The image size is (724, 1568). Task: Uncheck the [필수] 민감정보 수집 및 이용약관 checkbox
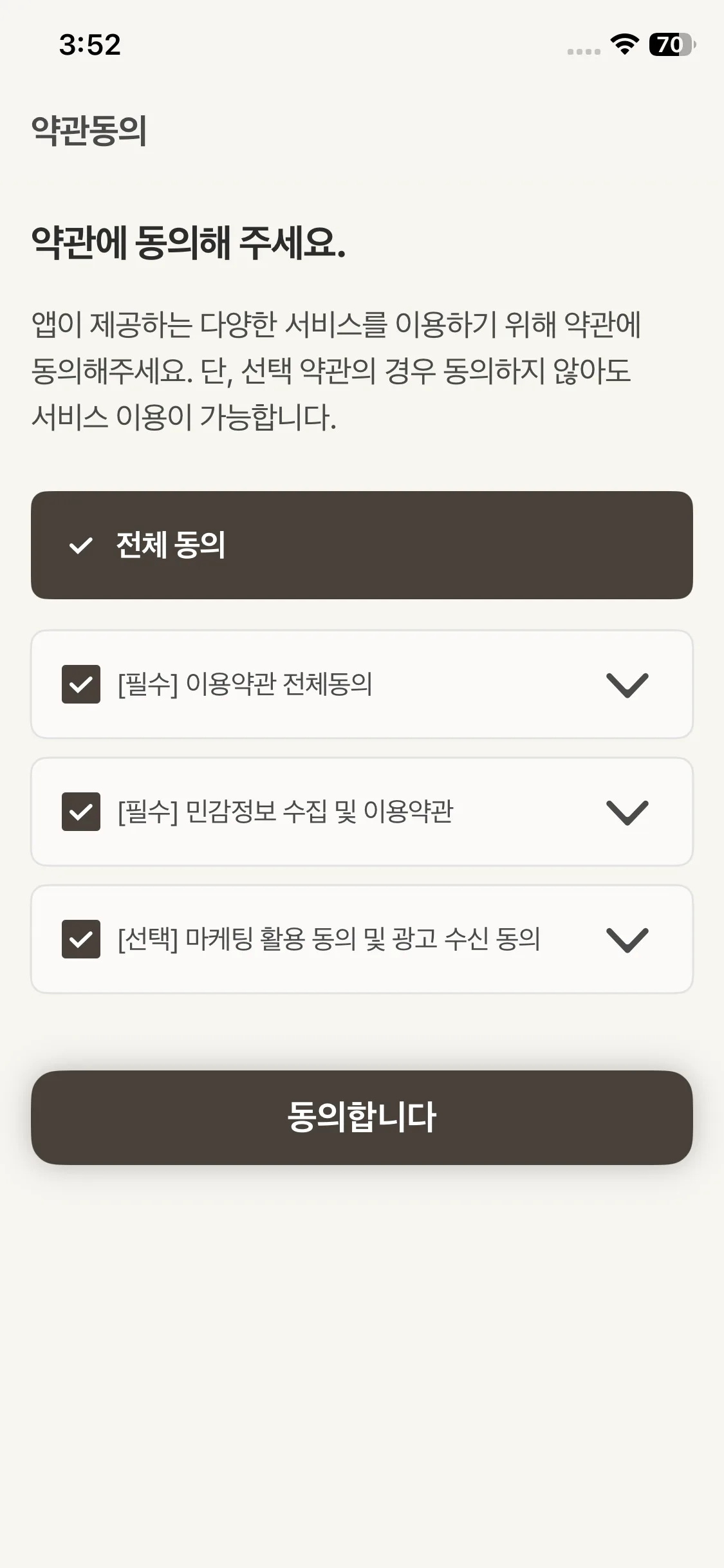pyautogui.click(x=81, y=812)
